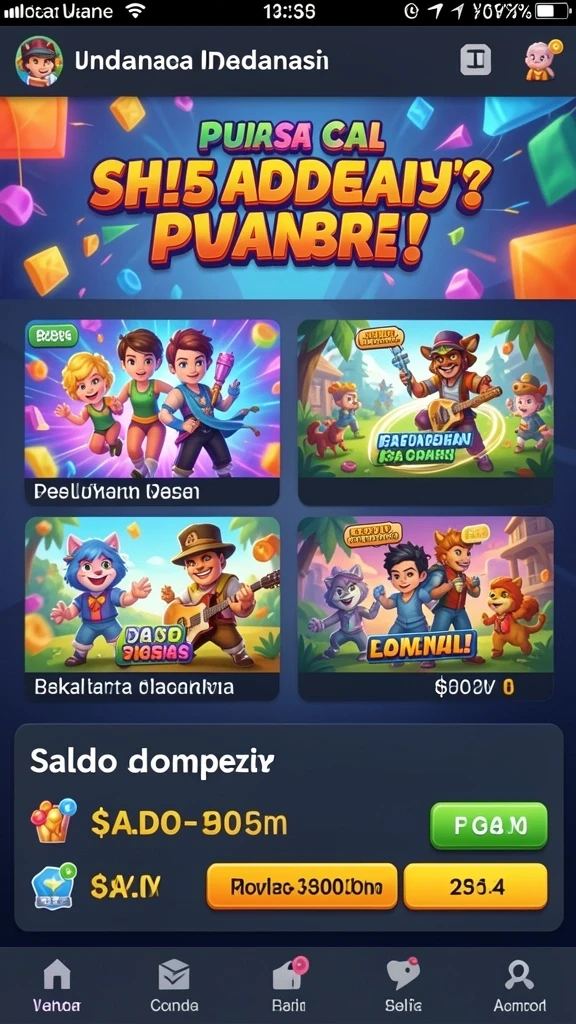Open the Pesllunann Desan game card
576x1024 pixels.
tap(152, 412)
